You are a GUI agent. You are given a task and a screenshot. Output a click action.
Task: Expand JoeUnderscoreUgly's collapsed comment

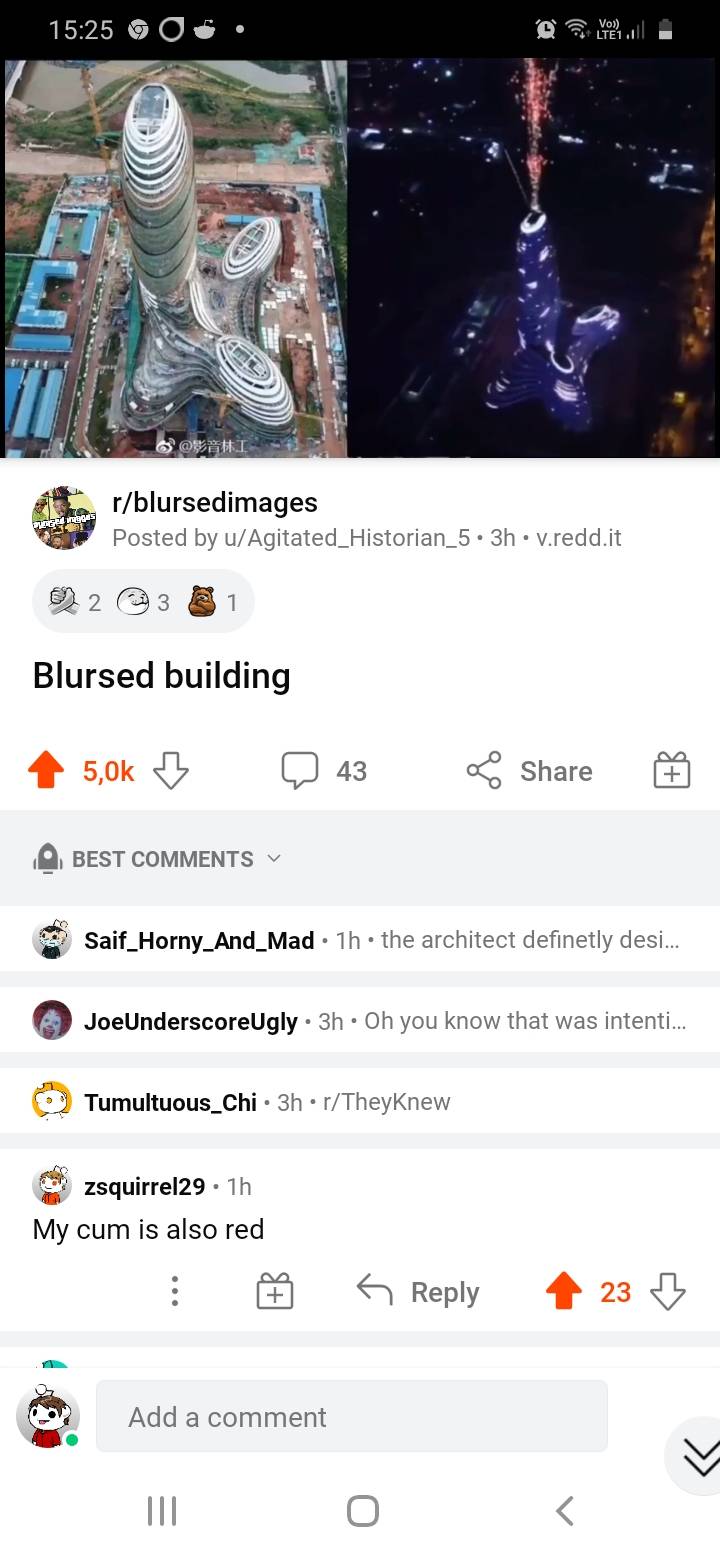coord(360,1021)
